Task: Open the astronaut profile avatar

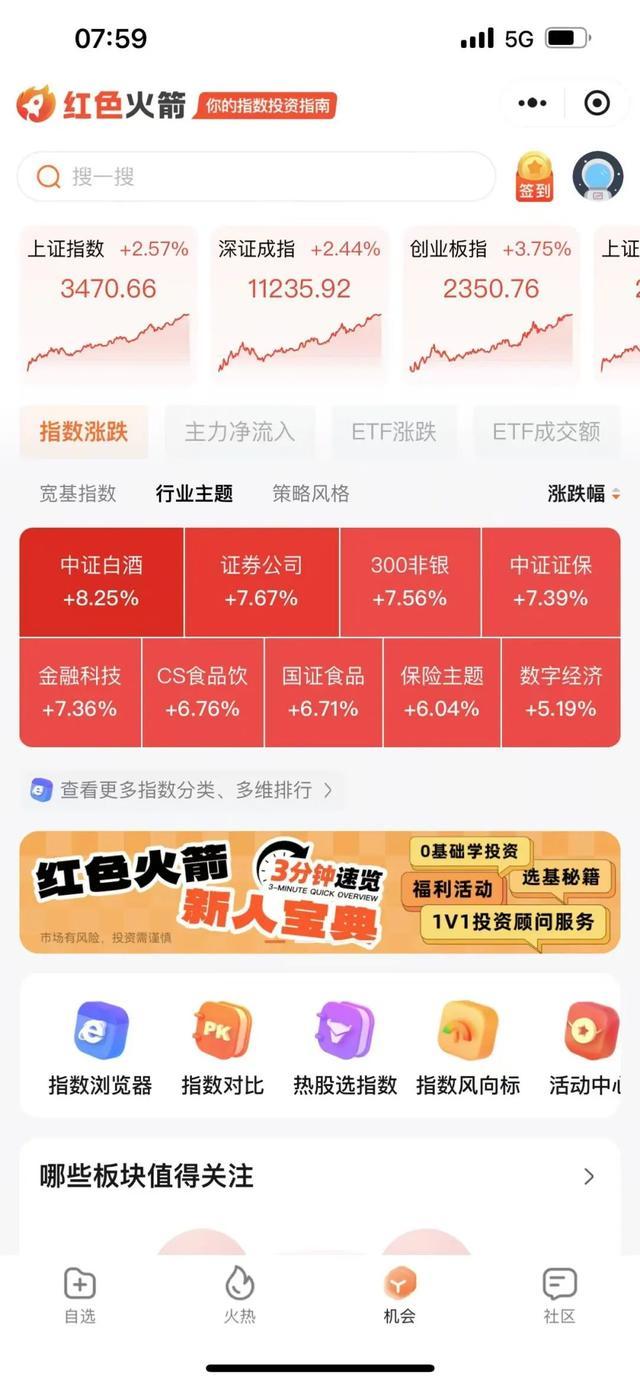Action: tap(597, 176)
